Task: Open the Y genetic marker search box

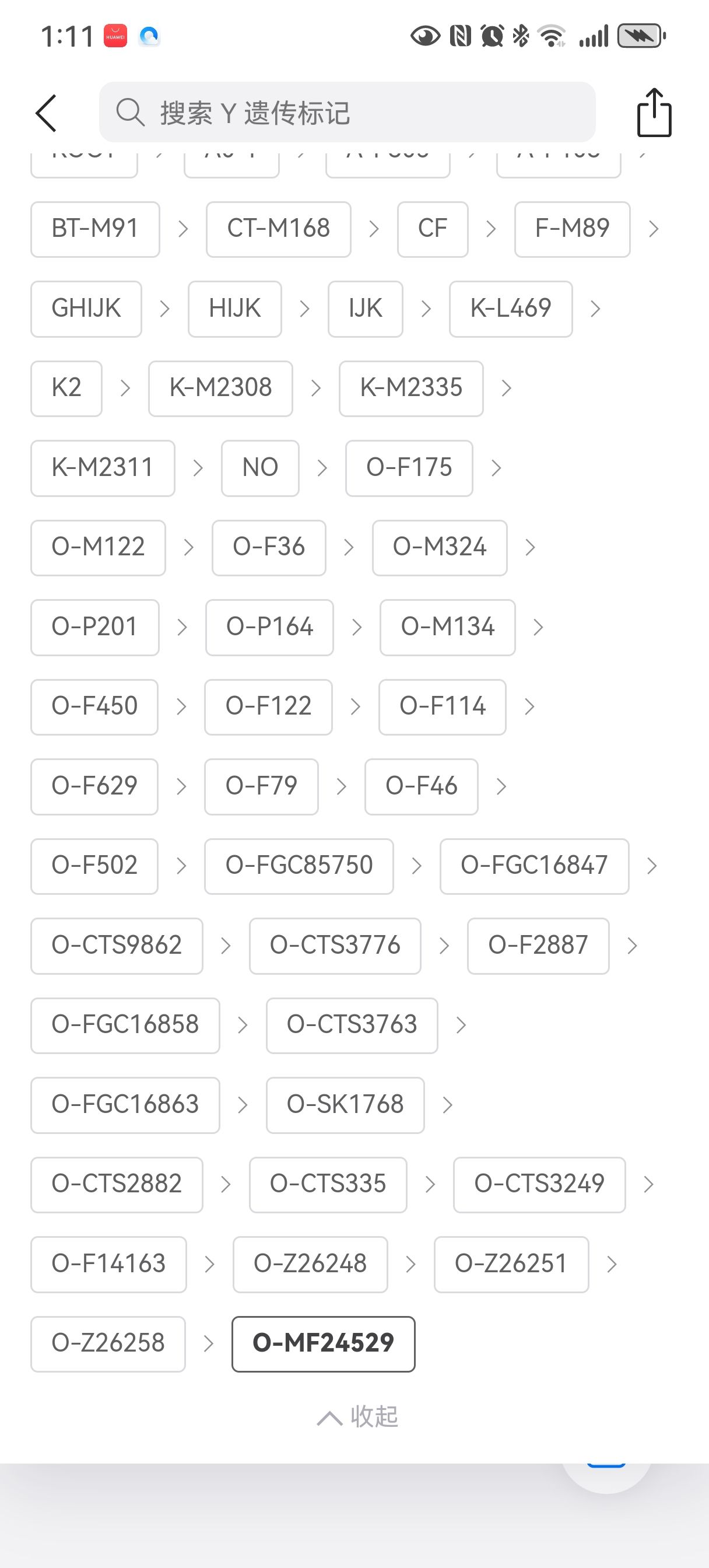Action: click(347, 113)
